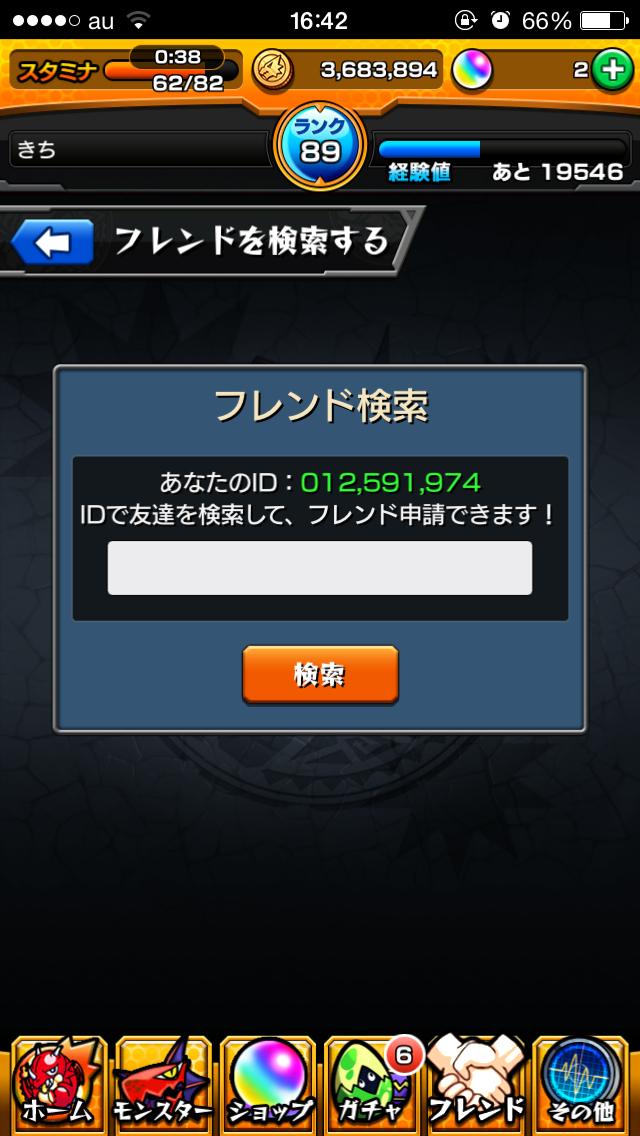The height and width of the screenshot is (1136, 640).
Task: Go back with the blue arrow button
Action: [52, 242]
